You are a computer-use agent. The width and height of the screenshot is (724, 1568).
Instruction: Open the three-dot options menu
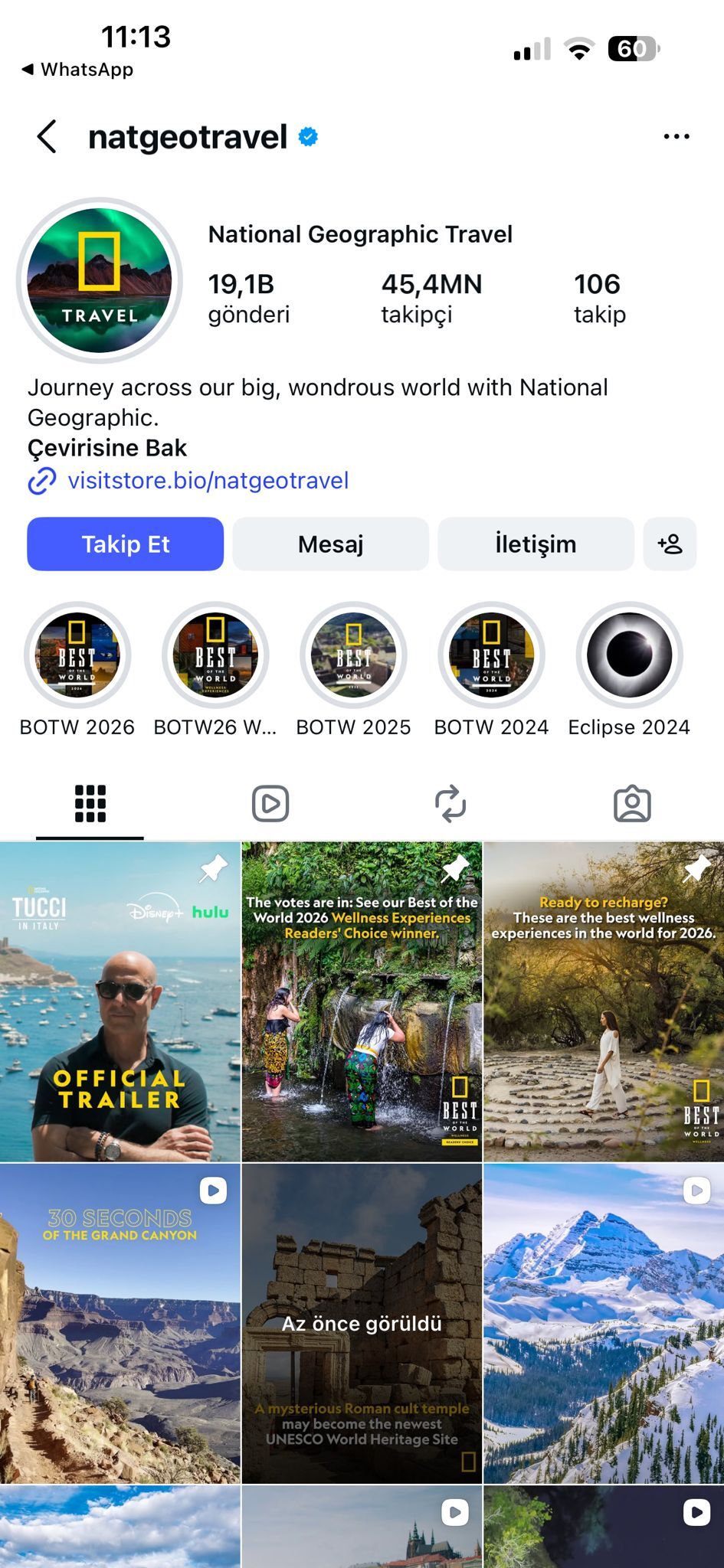point(676,137)
